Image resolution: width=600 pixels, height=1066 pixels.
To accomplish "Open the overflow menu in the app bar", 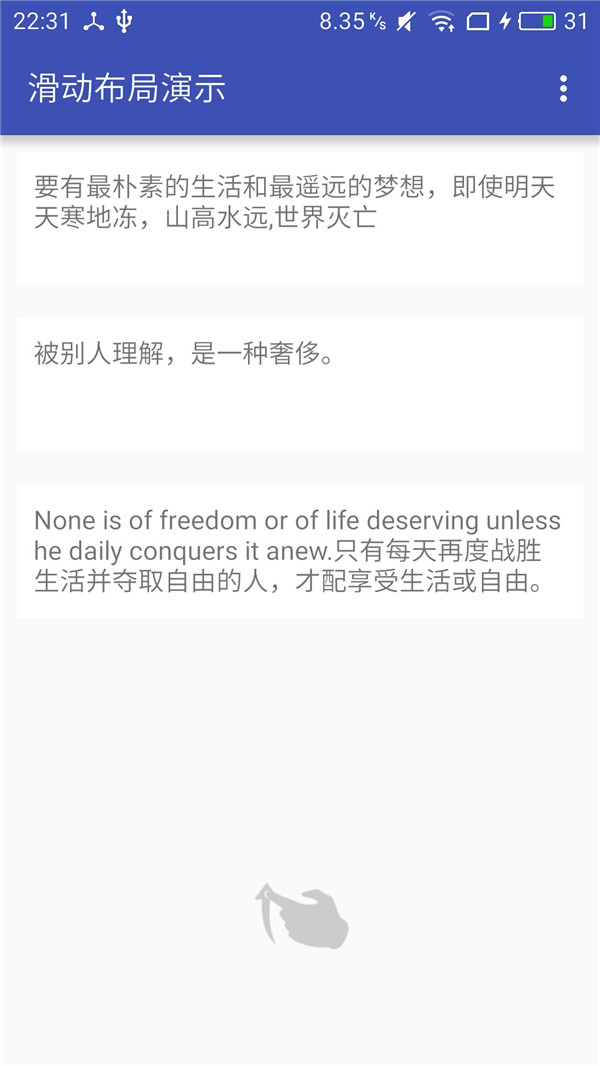I will (x=563, y=89).
